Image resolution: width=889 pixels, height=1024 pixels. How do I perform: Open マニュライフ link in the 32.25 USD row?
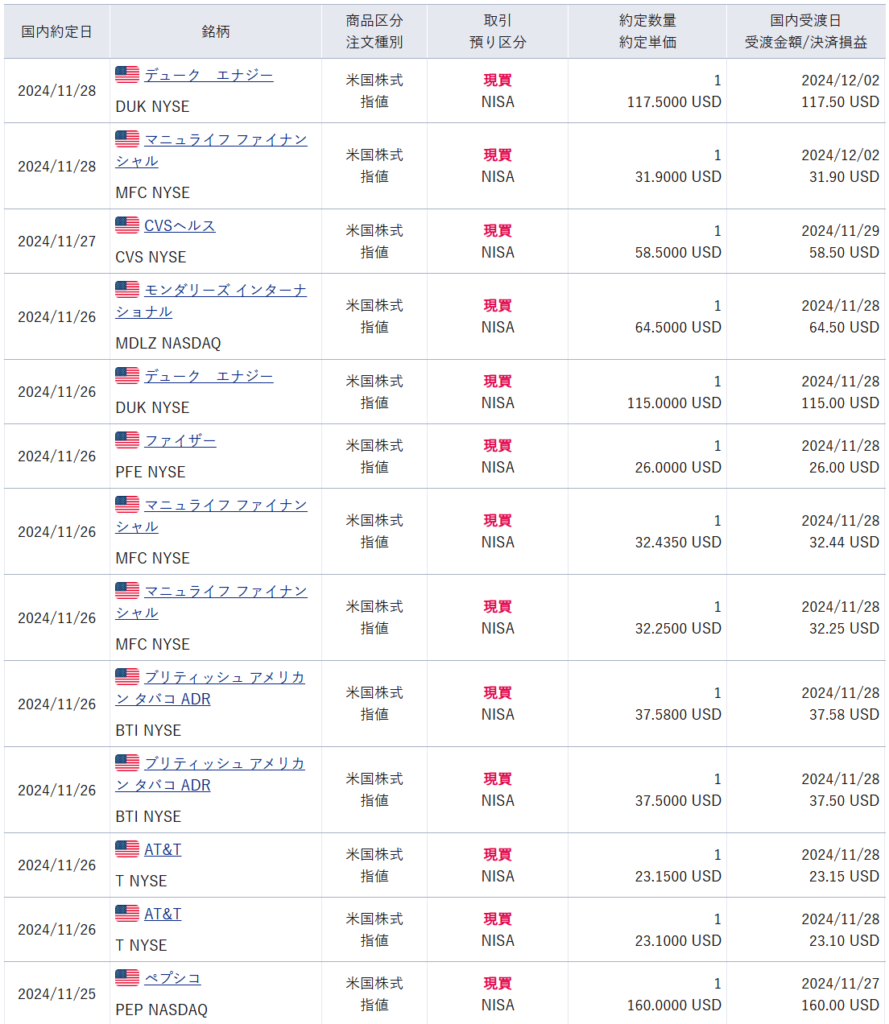225,592
